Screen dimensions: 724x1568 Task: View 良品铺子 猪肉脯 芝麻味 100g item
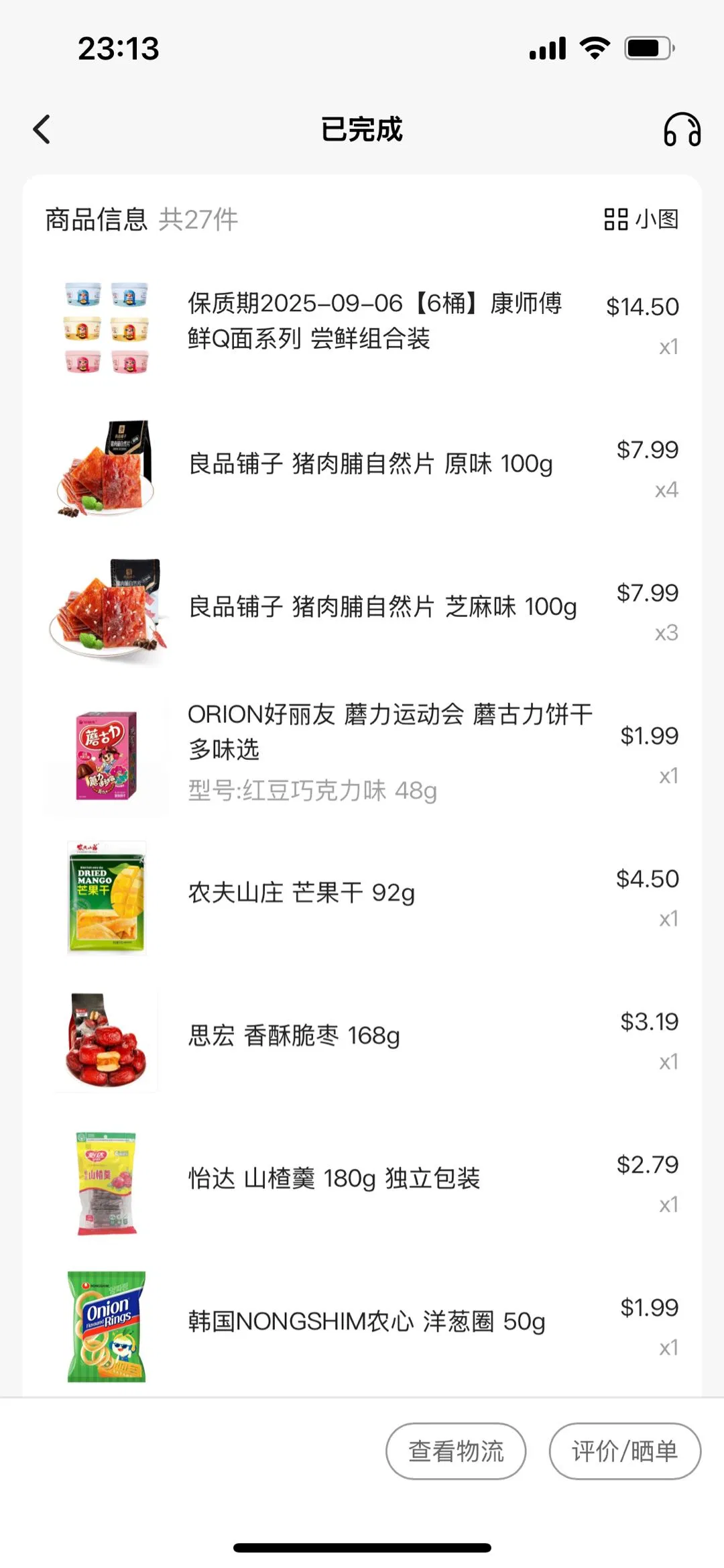(382, 607)
